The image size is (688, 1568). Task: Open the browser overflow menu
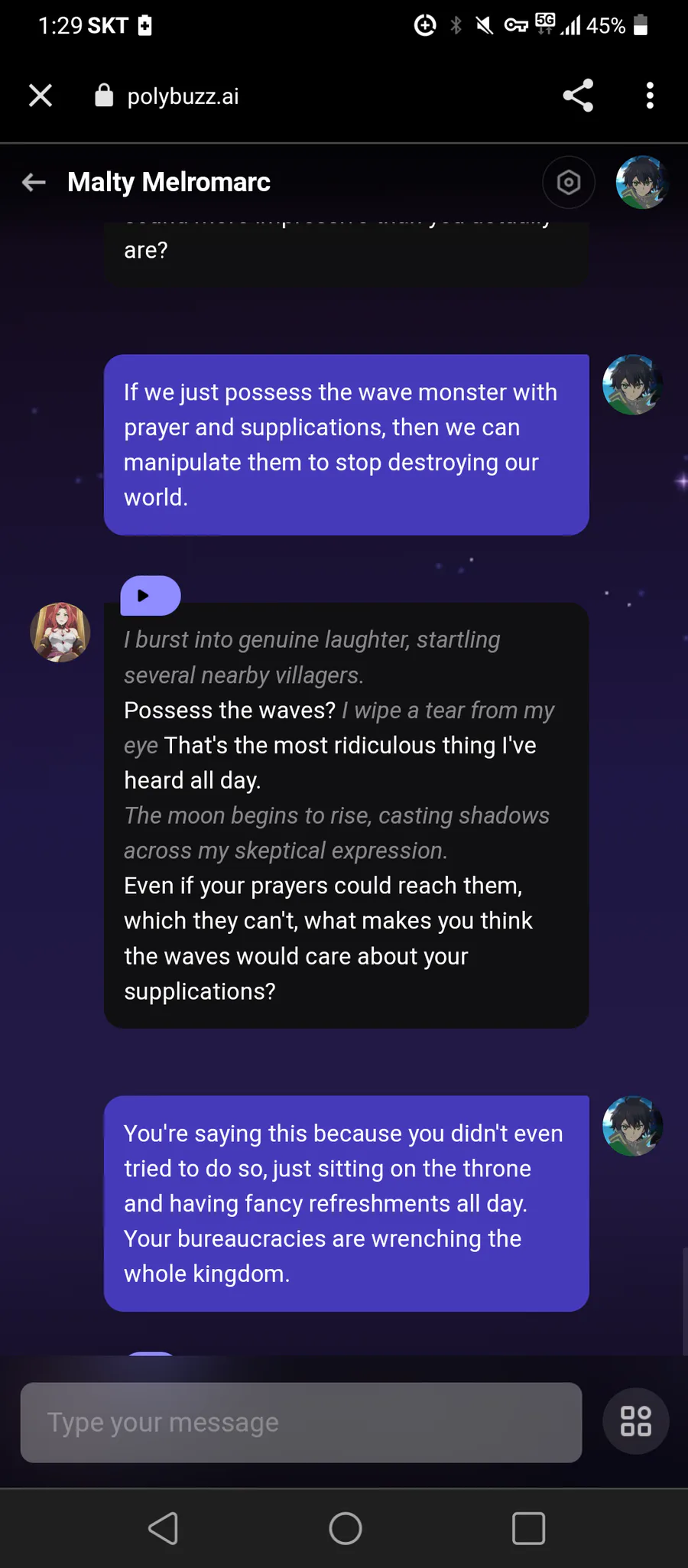click(650, 96)
